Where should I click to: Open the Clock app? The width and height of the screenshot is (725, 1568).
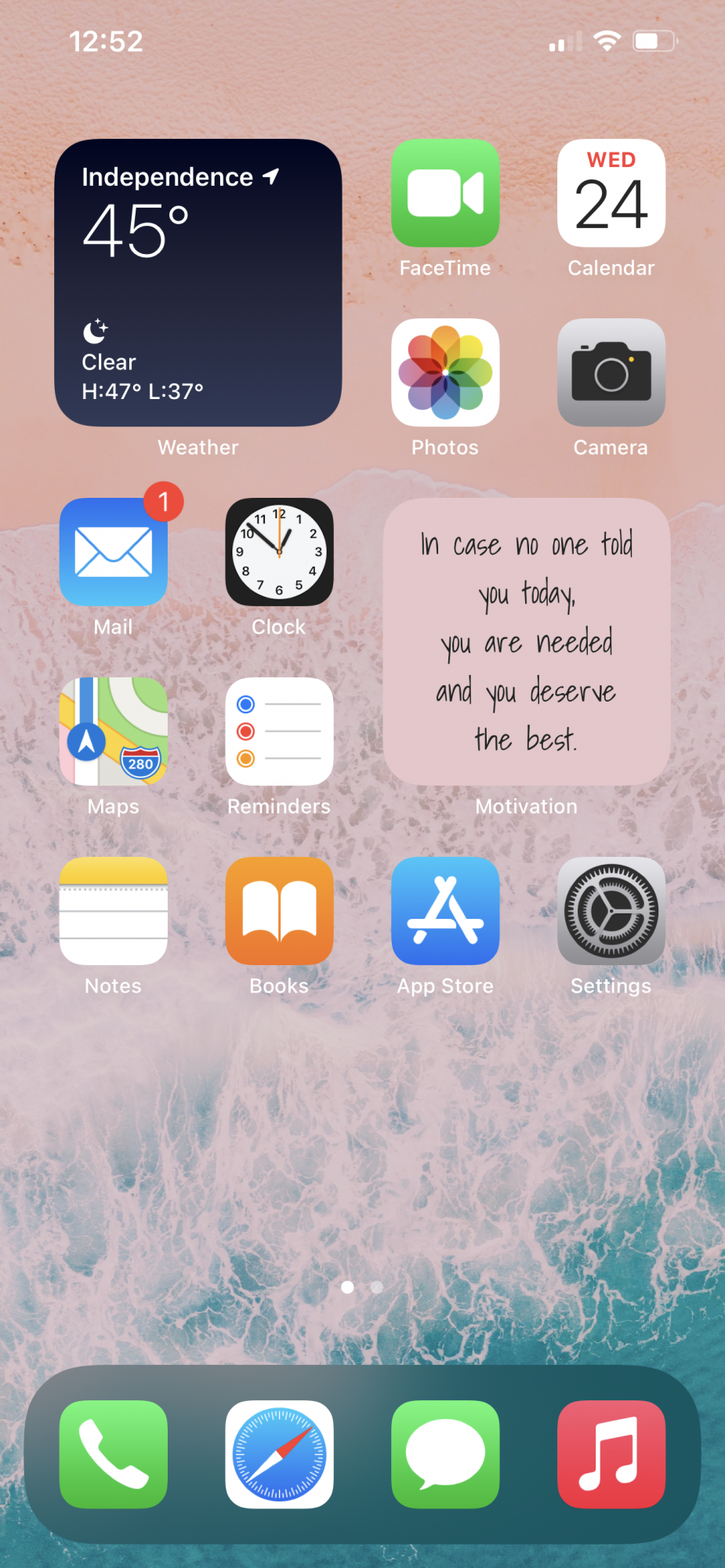pyautogui.click(x=279, y=552)
